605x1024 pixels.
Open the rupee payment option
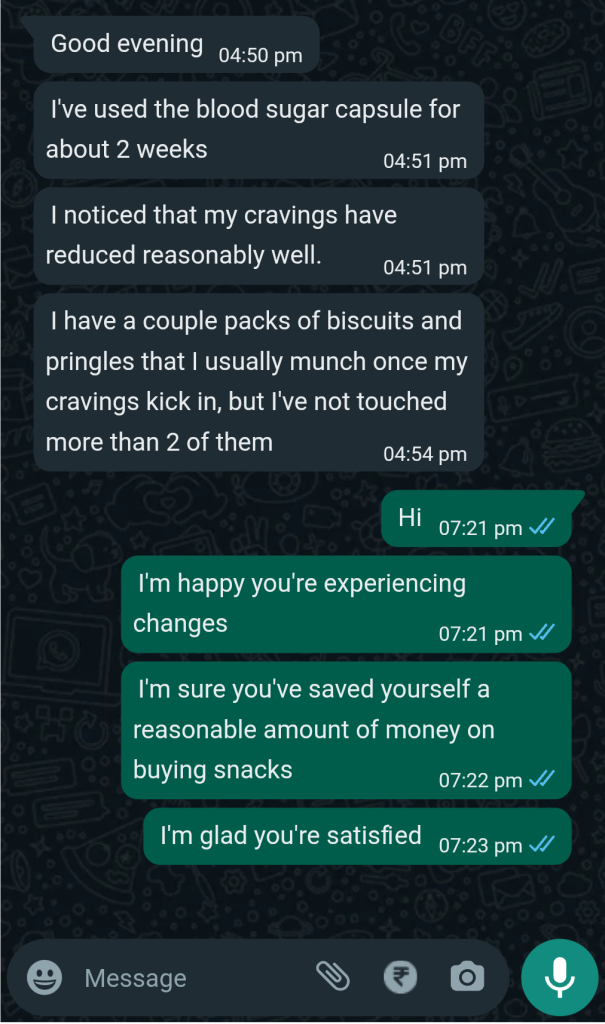400,977
